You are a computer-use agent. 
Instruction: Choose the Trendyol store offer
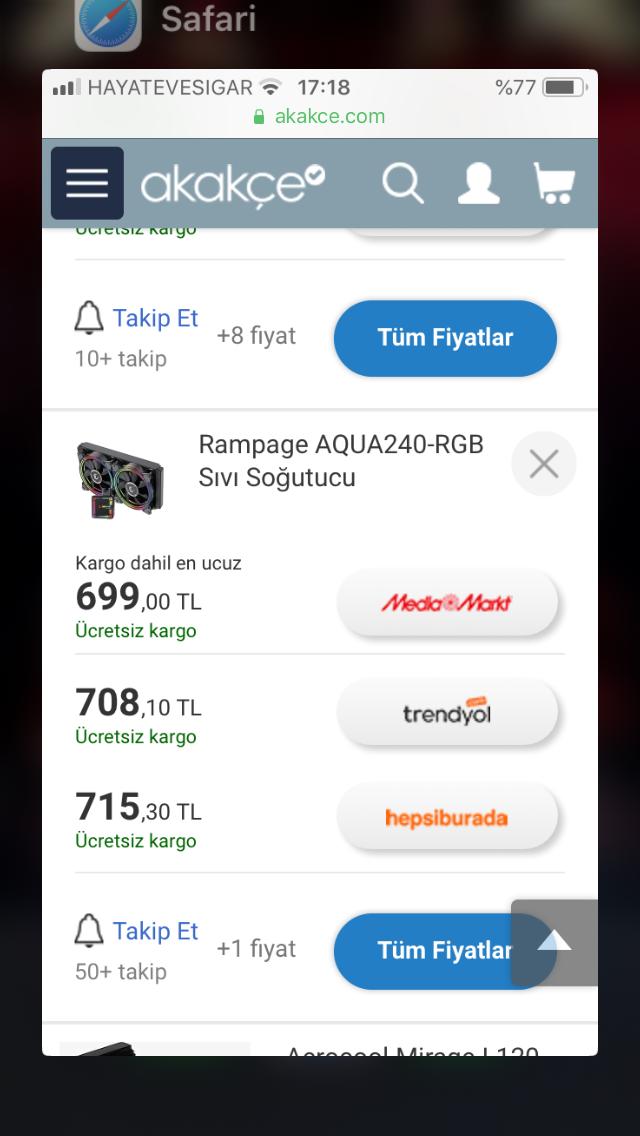(446, 713)
